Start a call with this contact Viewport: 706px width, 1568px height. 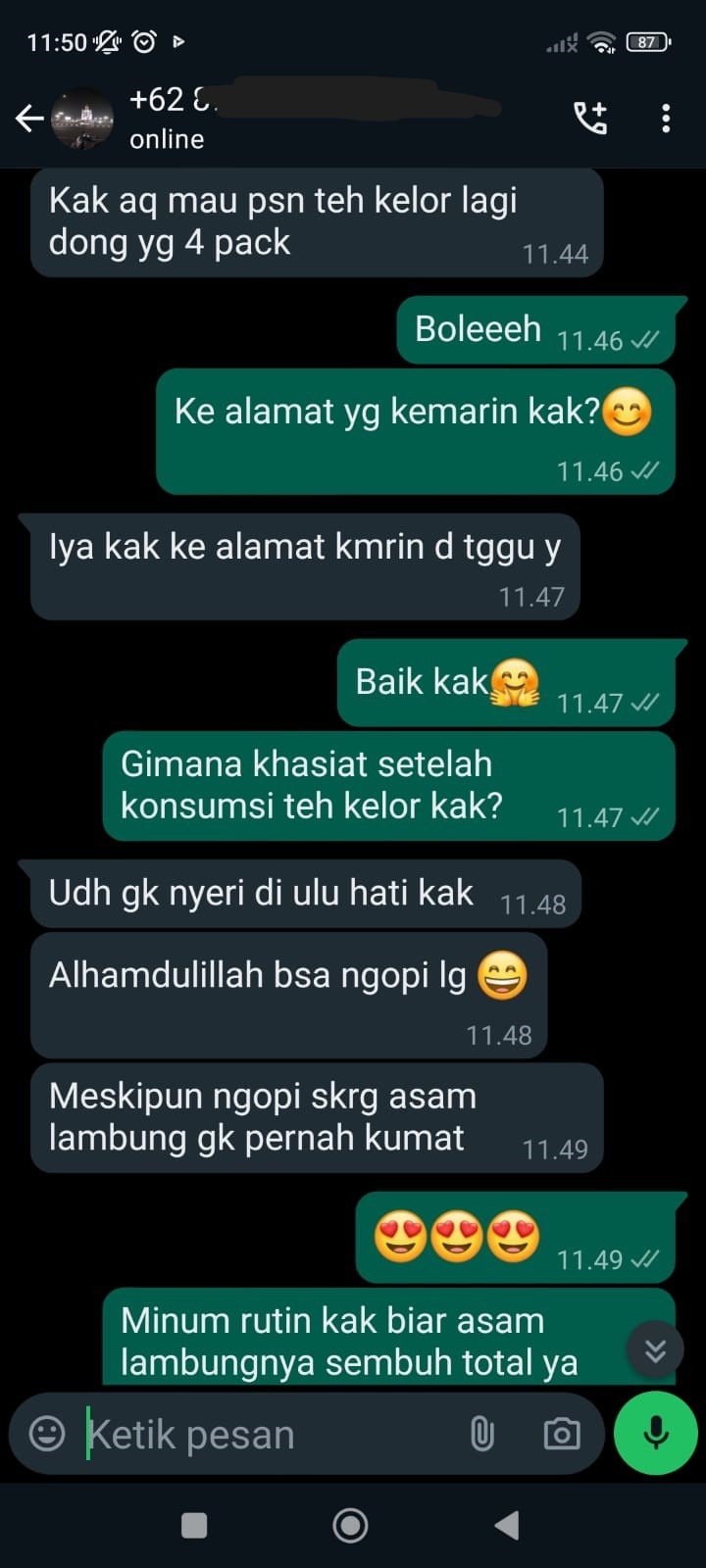coord(590,119)
